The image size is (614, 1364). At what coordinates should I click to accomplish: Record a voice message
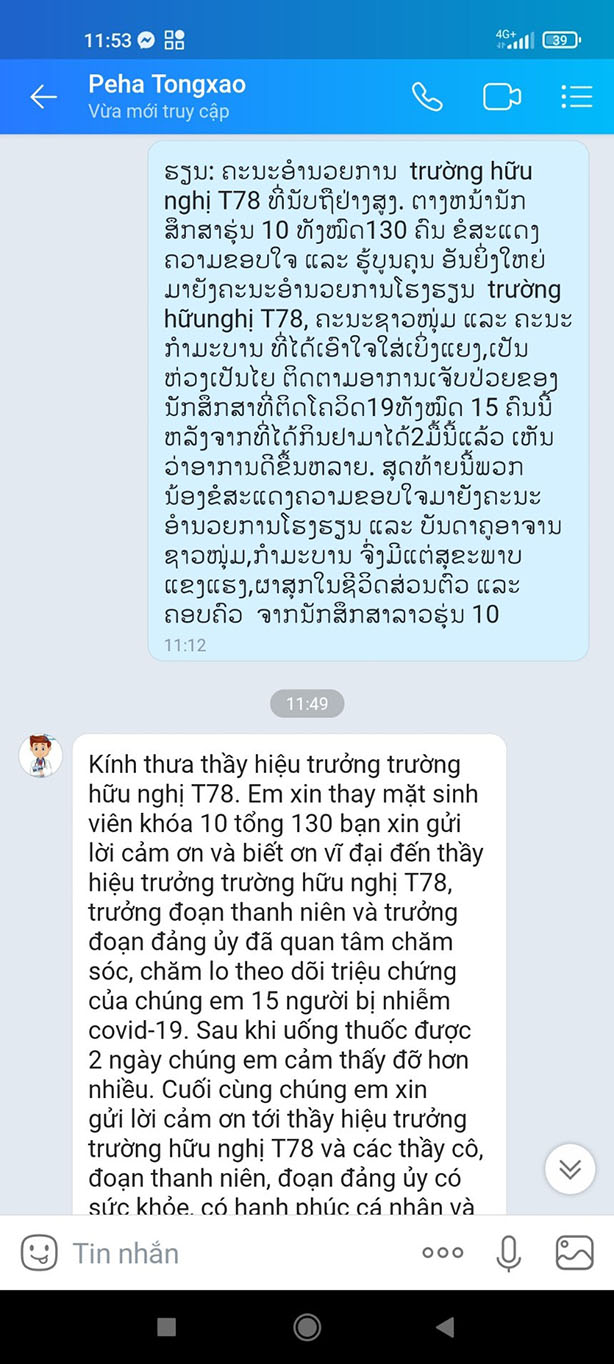[508, 1252]
